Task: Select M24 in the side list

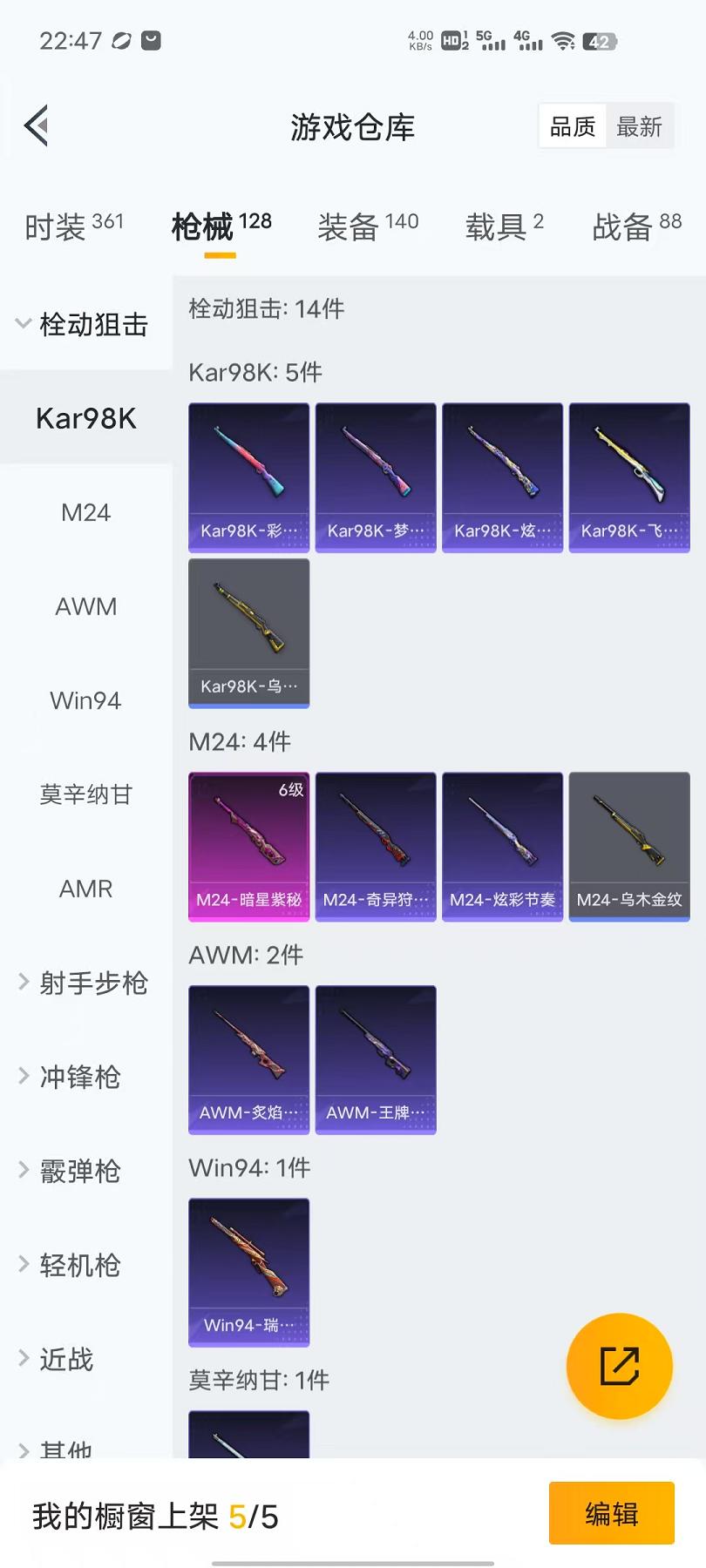Action: (x=85, y=512)
